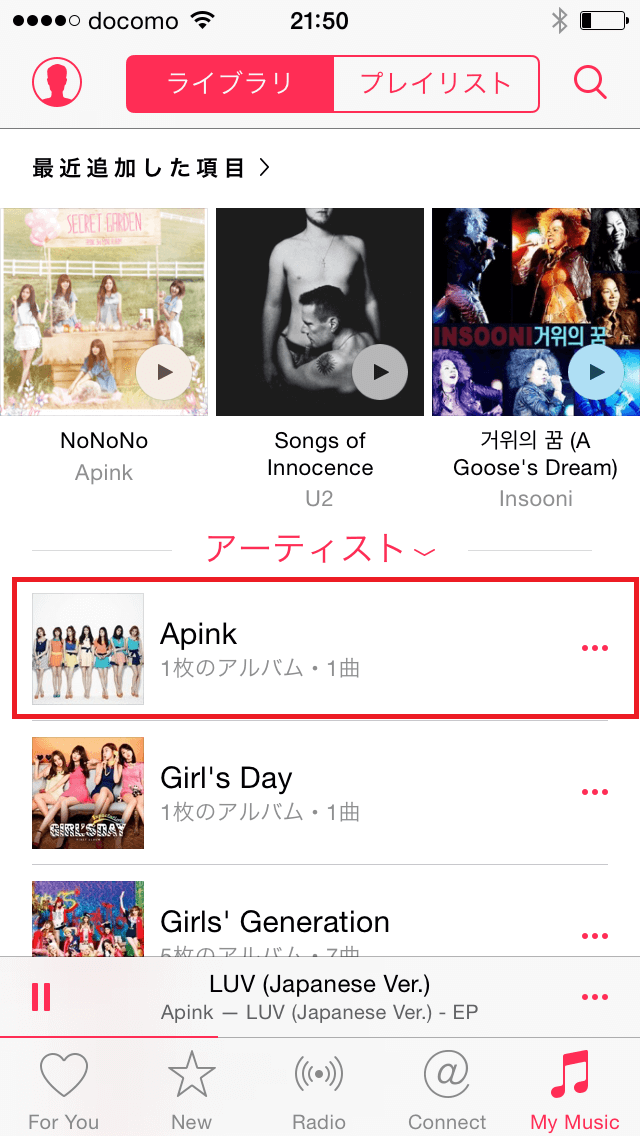Viewport: 640px width, 1136px height.
Task: Switch to the Connect tab
Action: pos(447,1090)
